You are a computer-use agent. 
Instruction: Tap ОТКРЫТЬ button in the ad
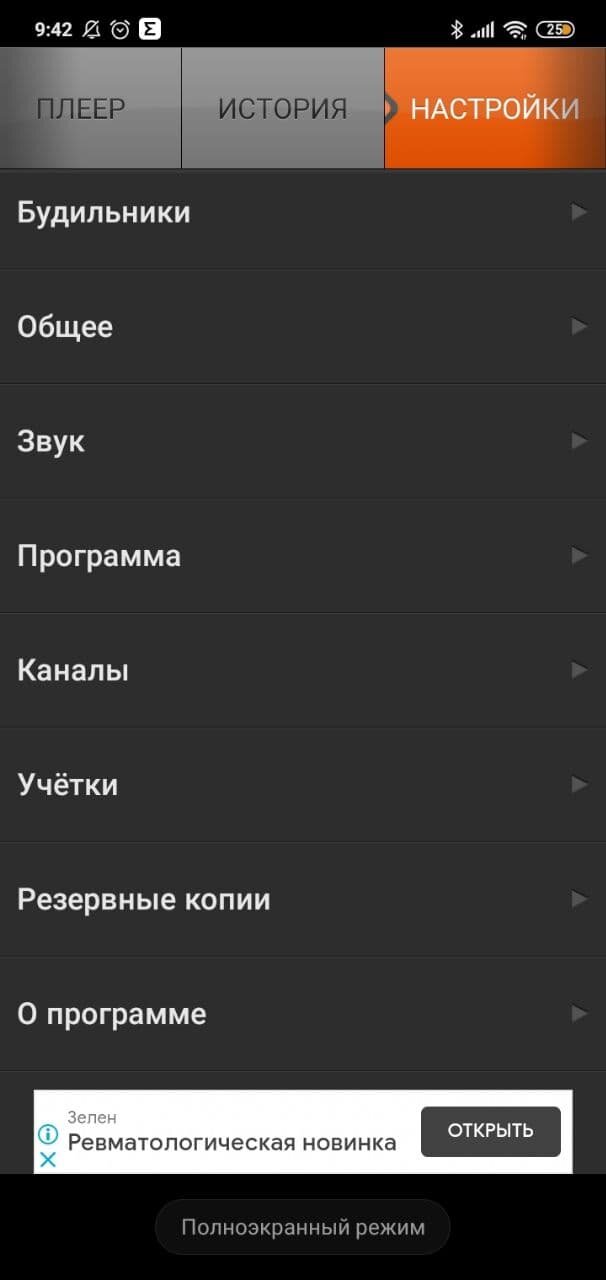[490, 1131]
